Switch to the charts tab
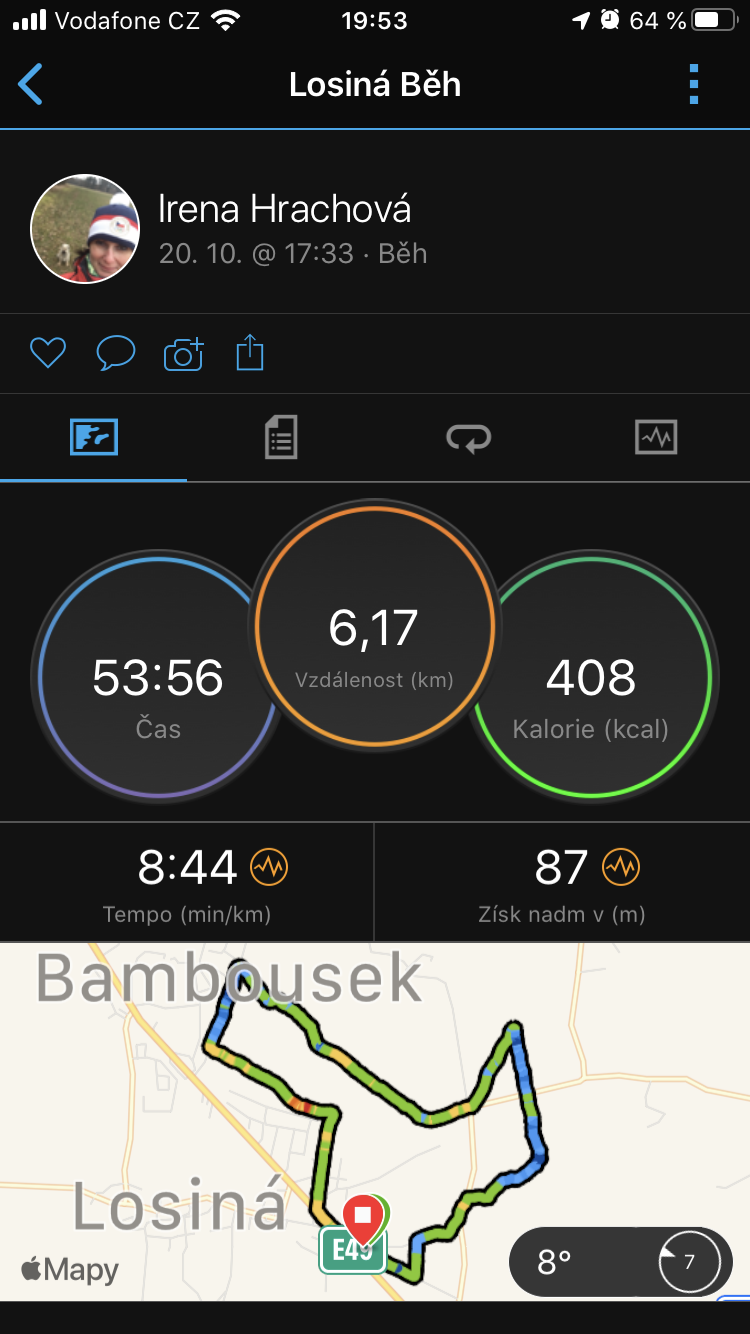Screen dimensions: 750x1334 click(656, 437)
